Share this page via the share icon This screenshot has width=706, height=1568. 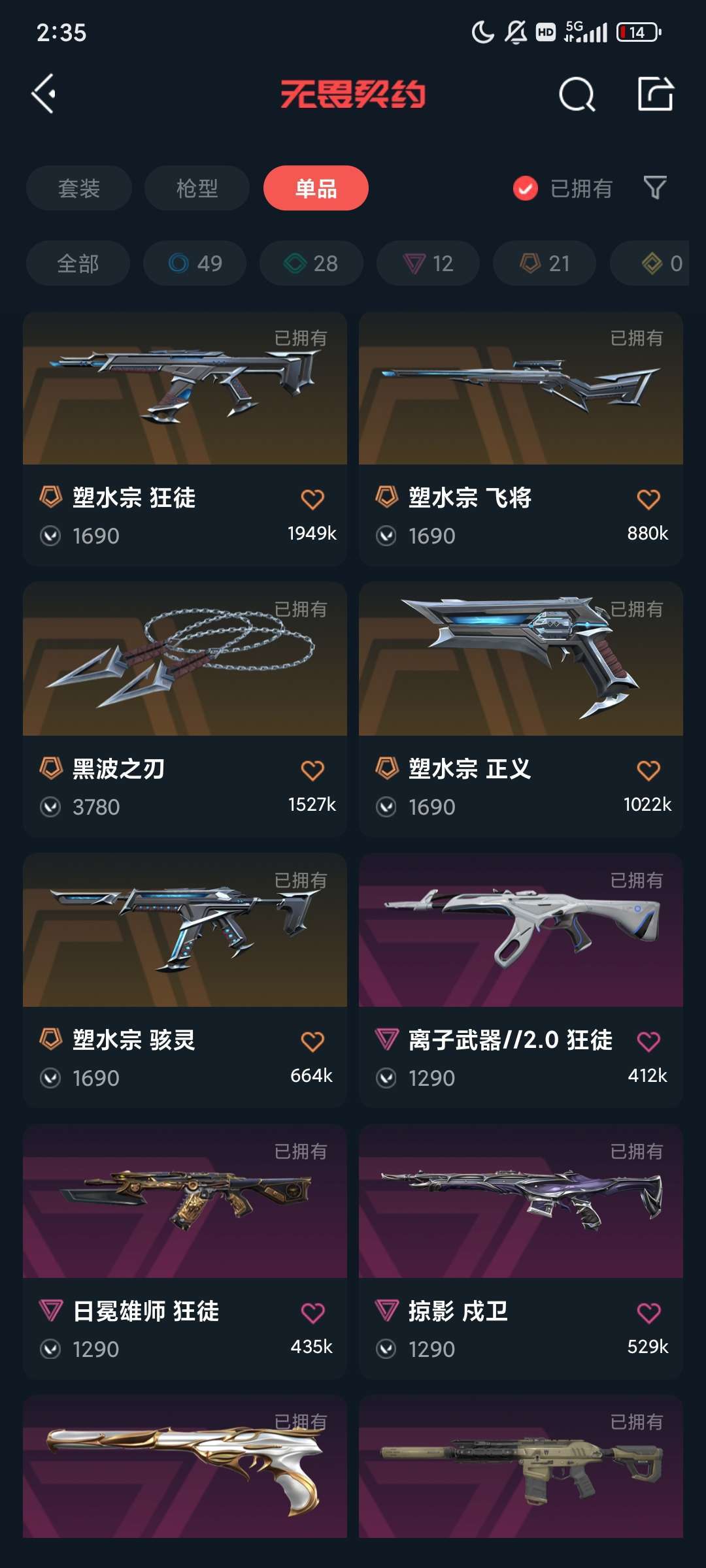coord(655,94)
